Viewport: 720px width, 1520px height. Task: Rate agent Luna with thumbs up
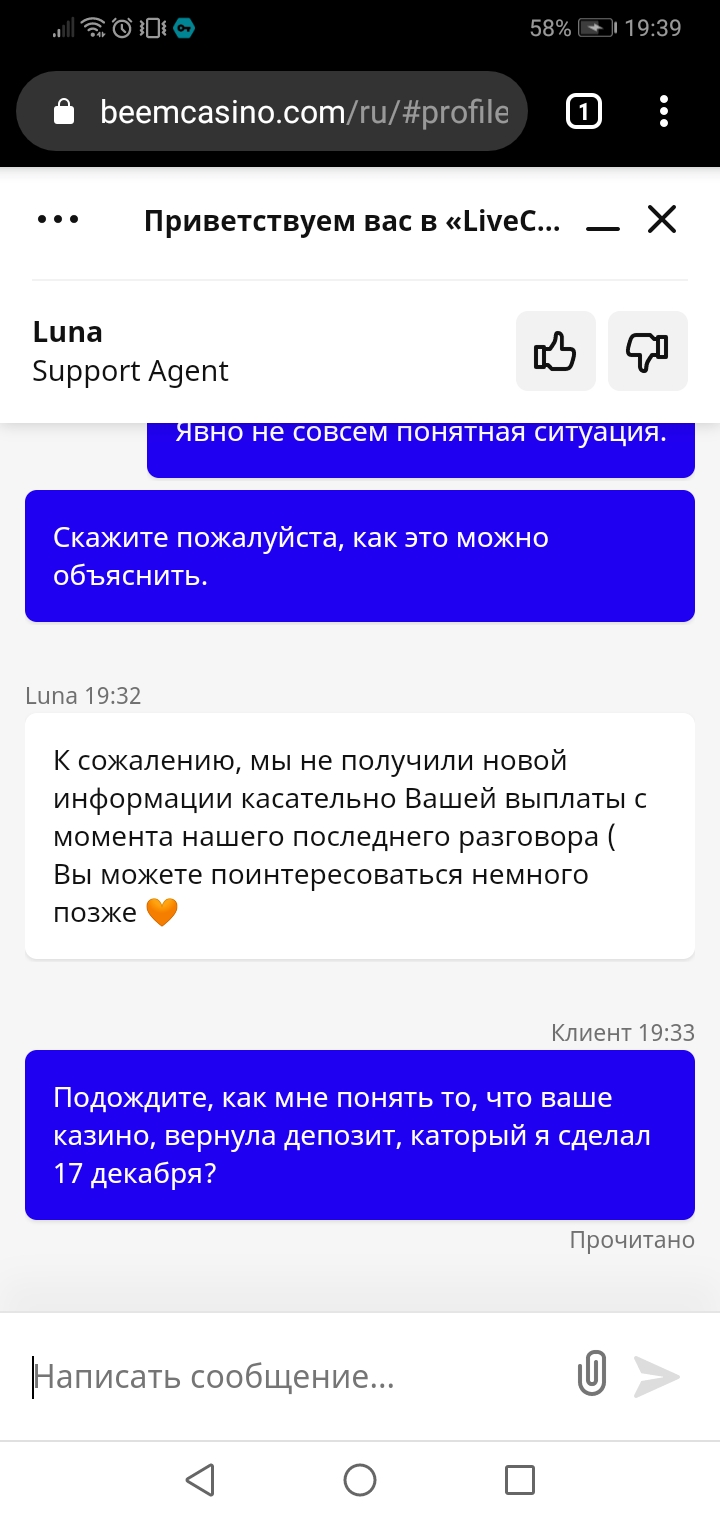[x=556, y=351]
